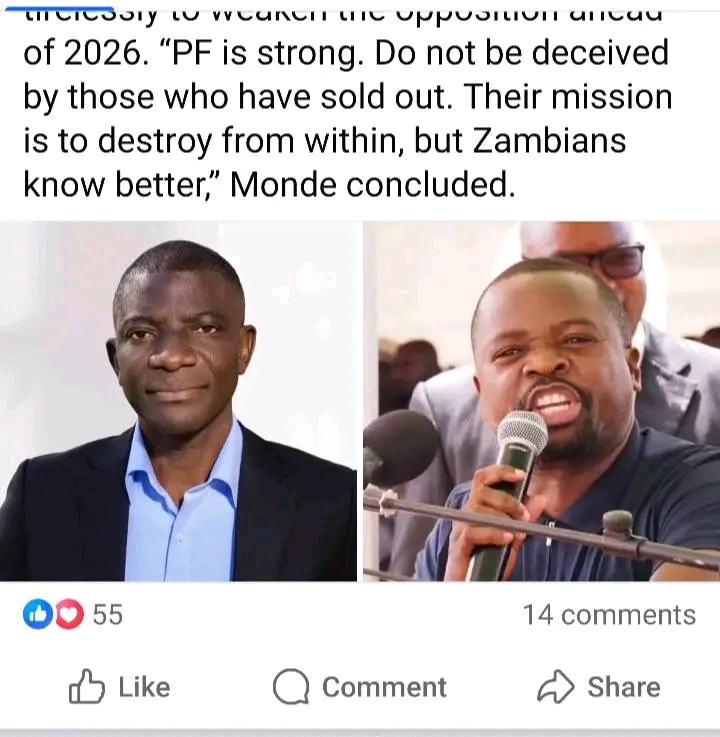
Task: Open the Comment button
Action: point(360,687)
